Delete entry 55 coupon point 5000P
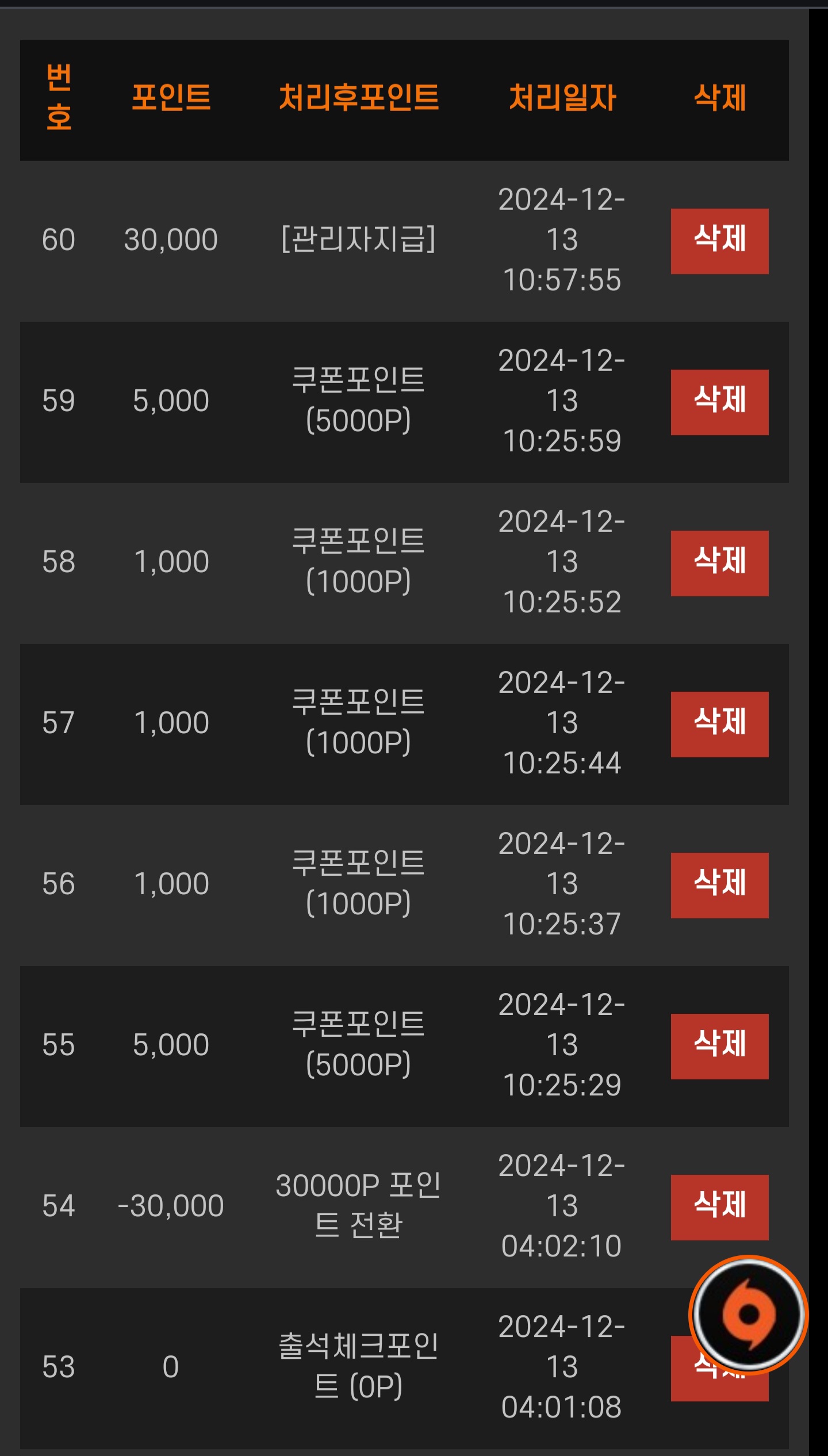The image size is (828, 1456). point(719,1046)
